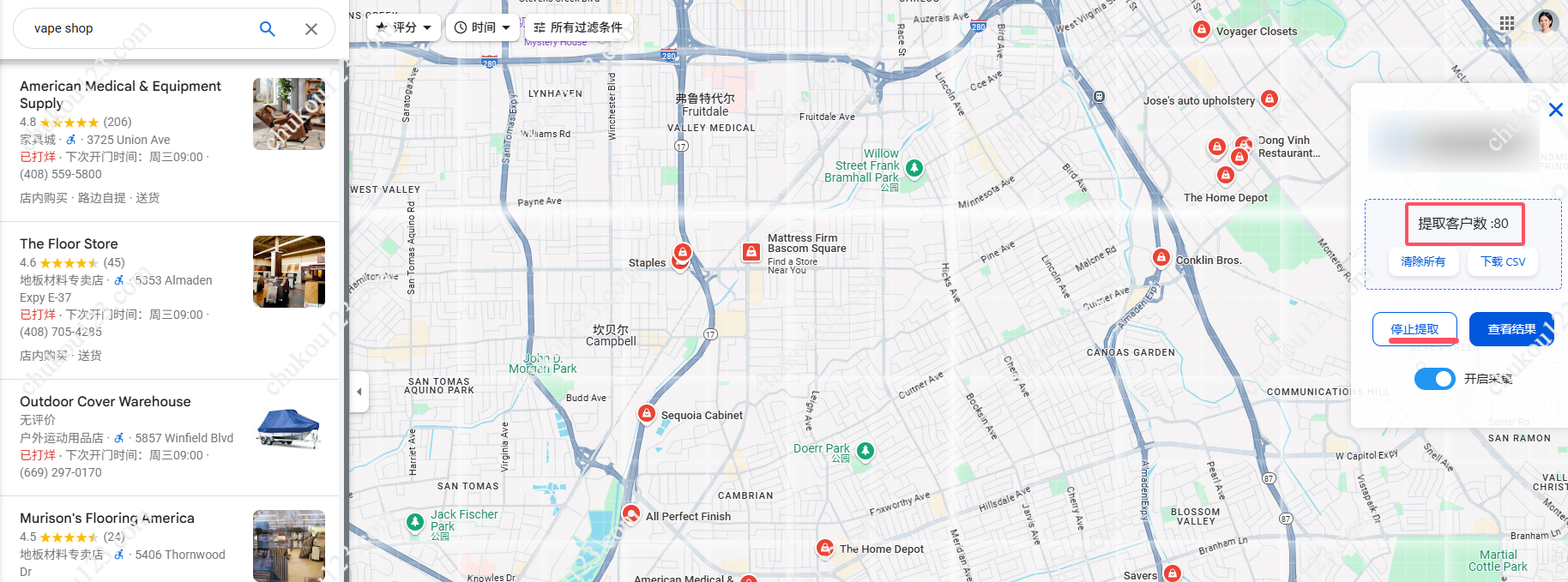Open American Medical & Equipment Supply result
The width and height of the screenshot is (1568, 582).
coord(120,94)
